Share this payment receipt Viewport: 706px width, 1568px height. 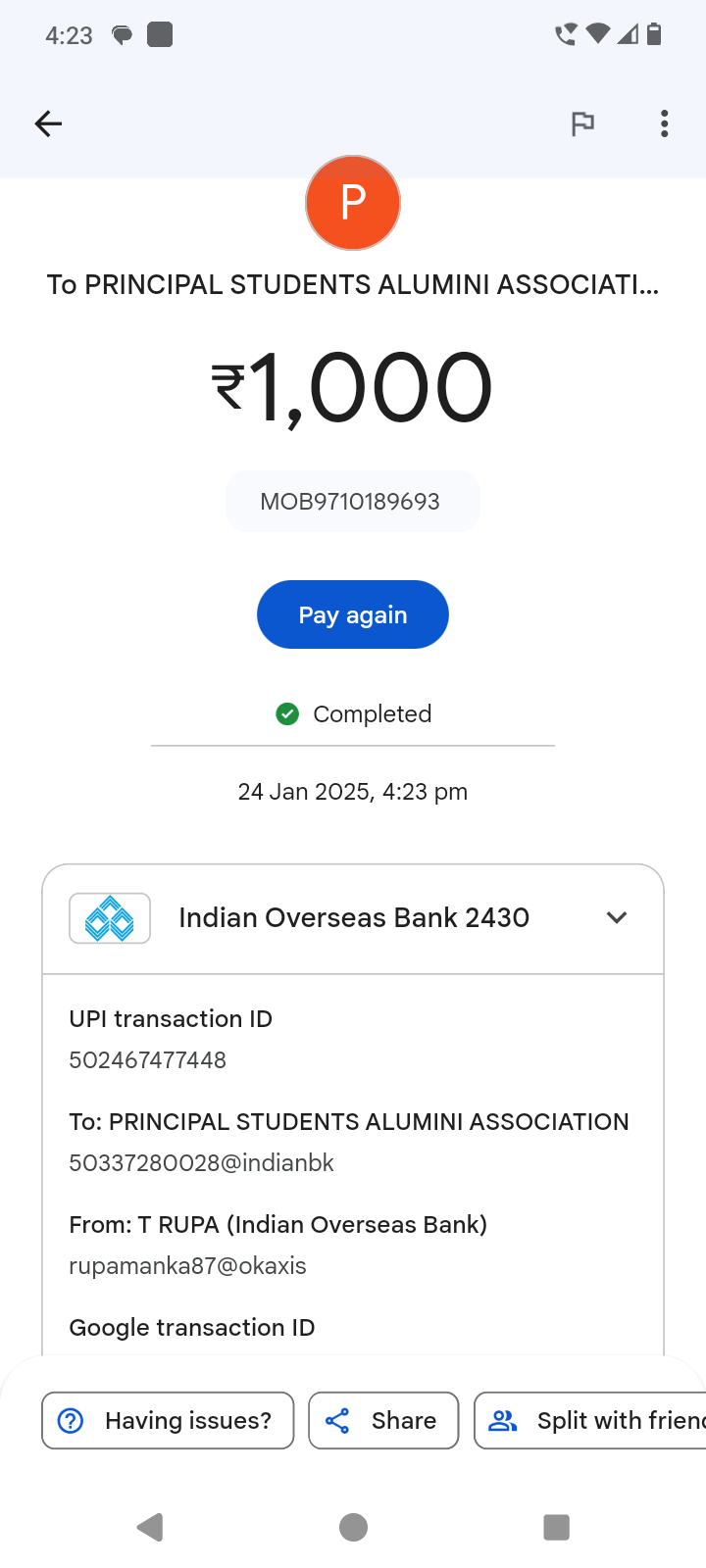tap(383, 1420)
